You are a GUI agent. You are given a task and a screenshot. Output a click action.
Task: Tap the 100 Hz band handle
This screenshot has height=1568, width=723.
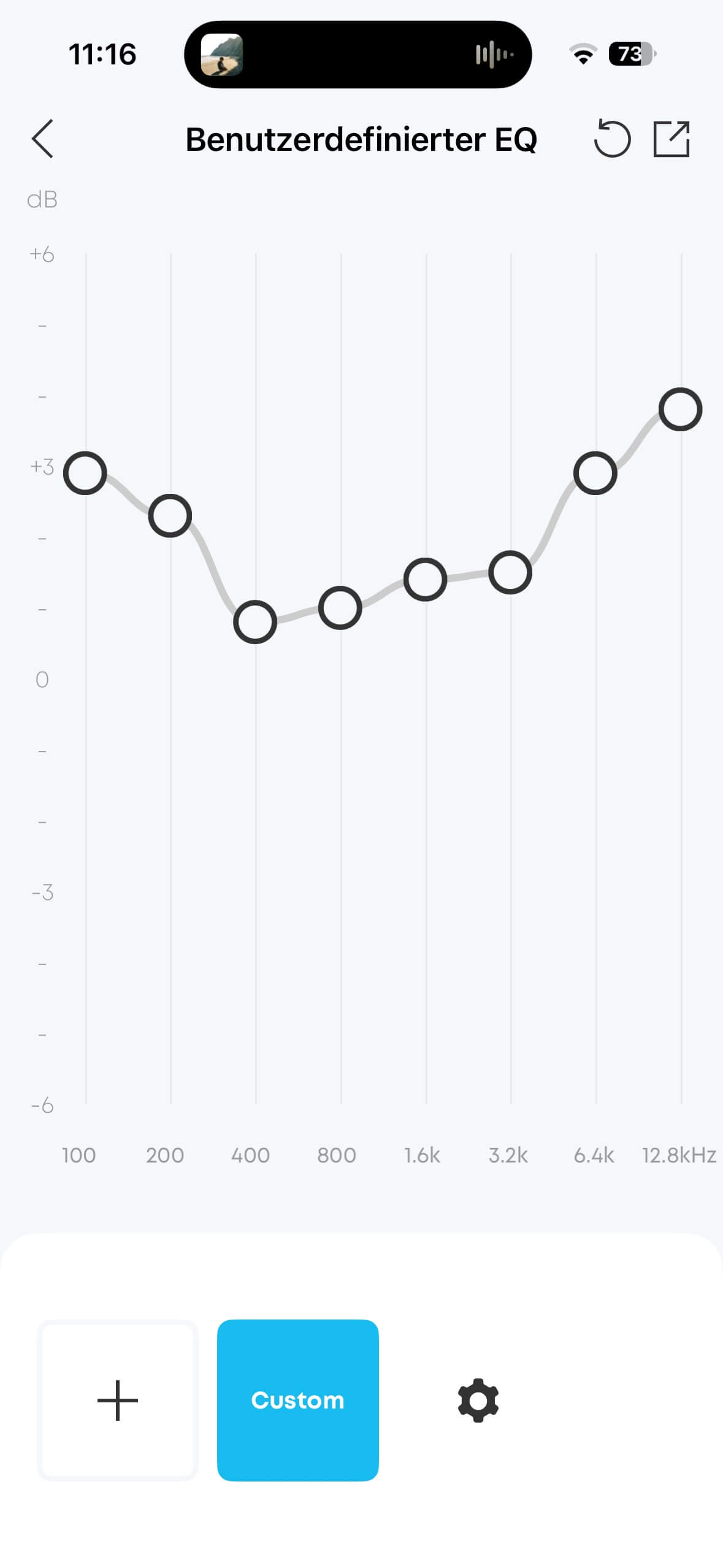coord(85,473)
